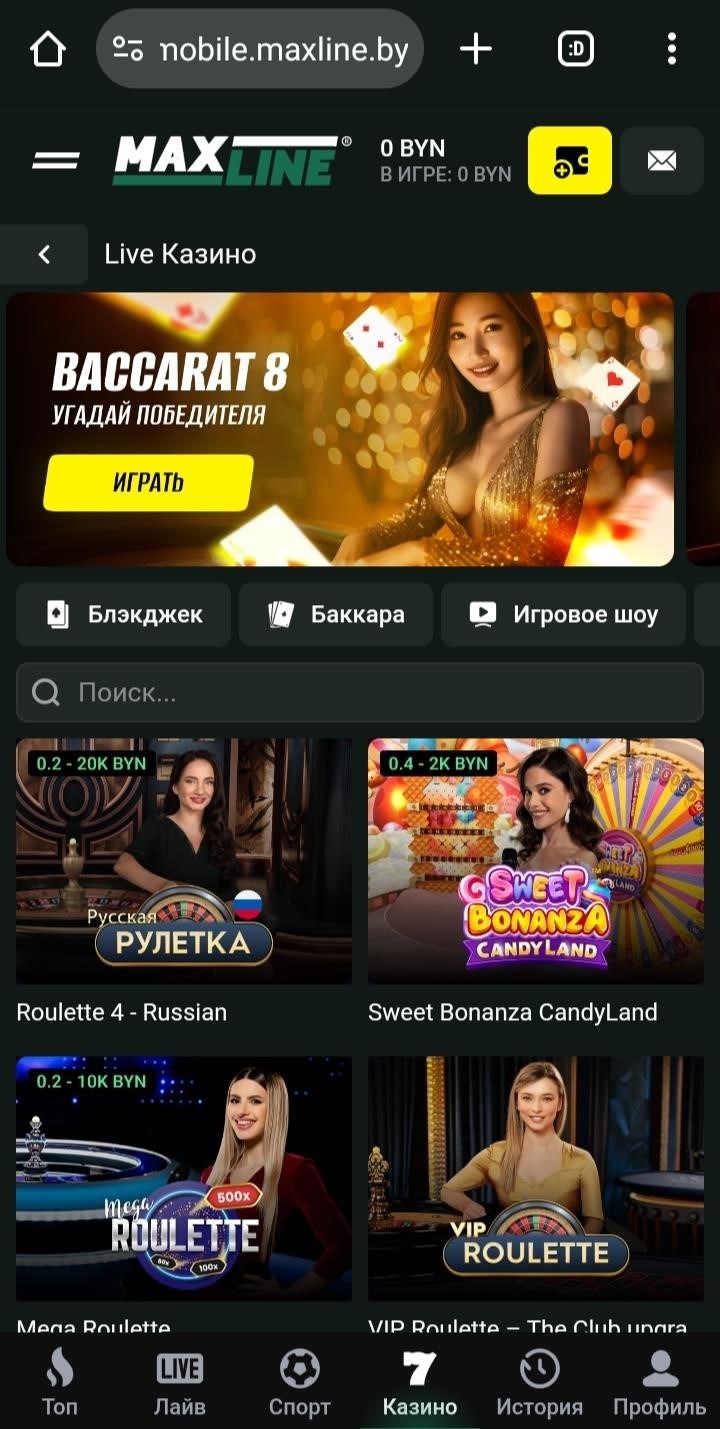
Task: Open the yellow deposit wallet button
Action: click(569, 160)
